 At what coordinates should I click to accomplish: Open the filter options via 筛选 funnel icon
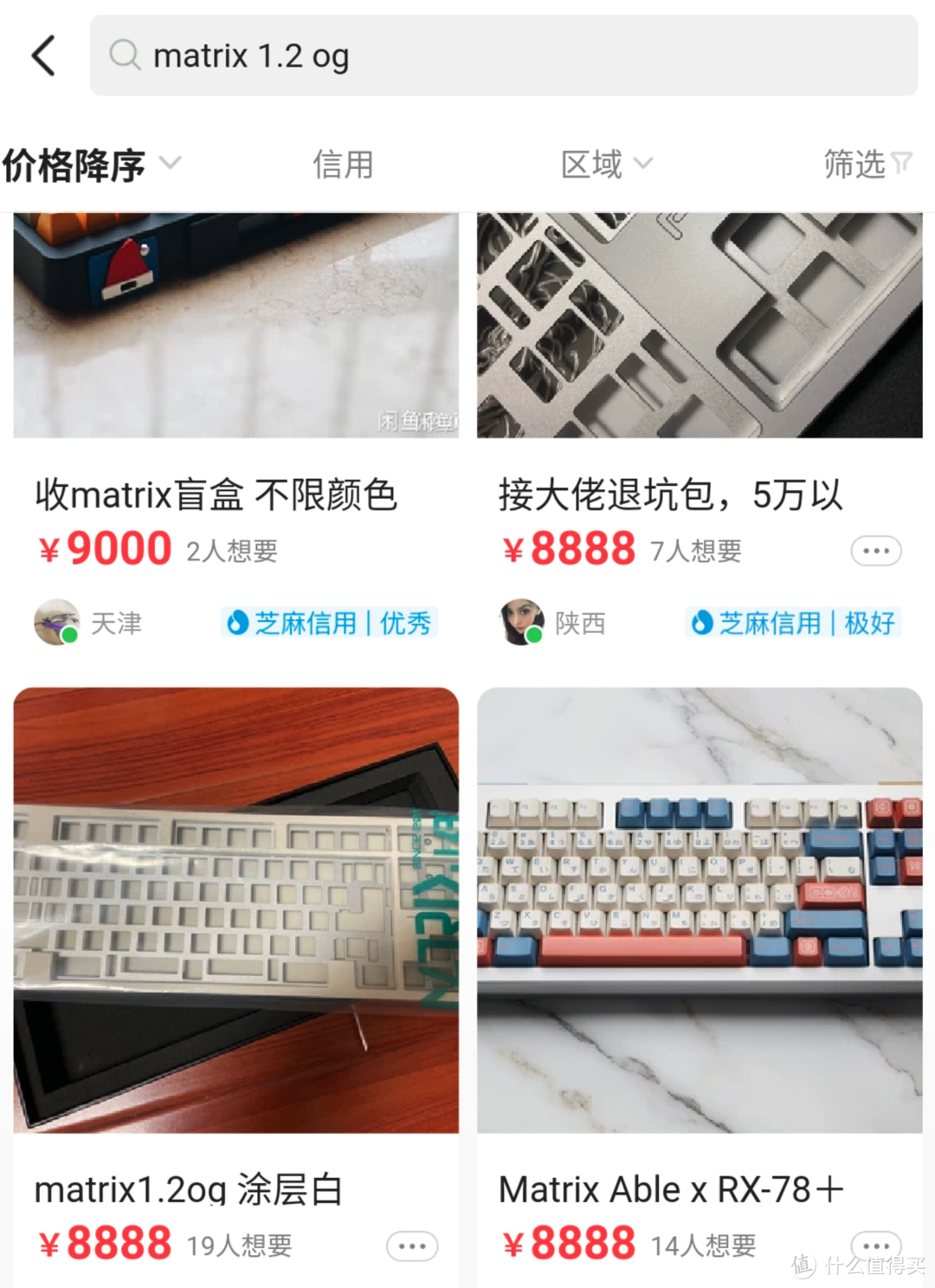coord(901,164)
